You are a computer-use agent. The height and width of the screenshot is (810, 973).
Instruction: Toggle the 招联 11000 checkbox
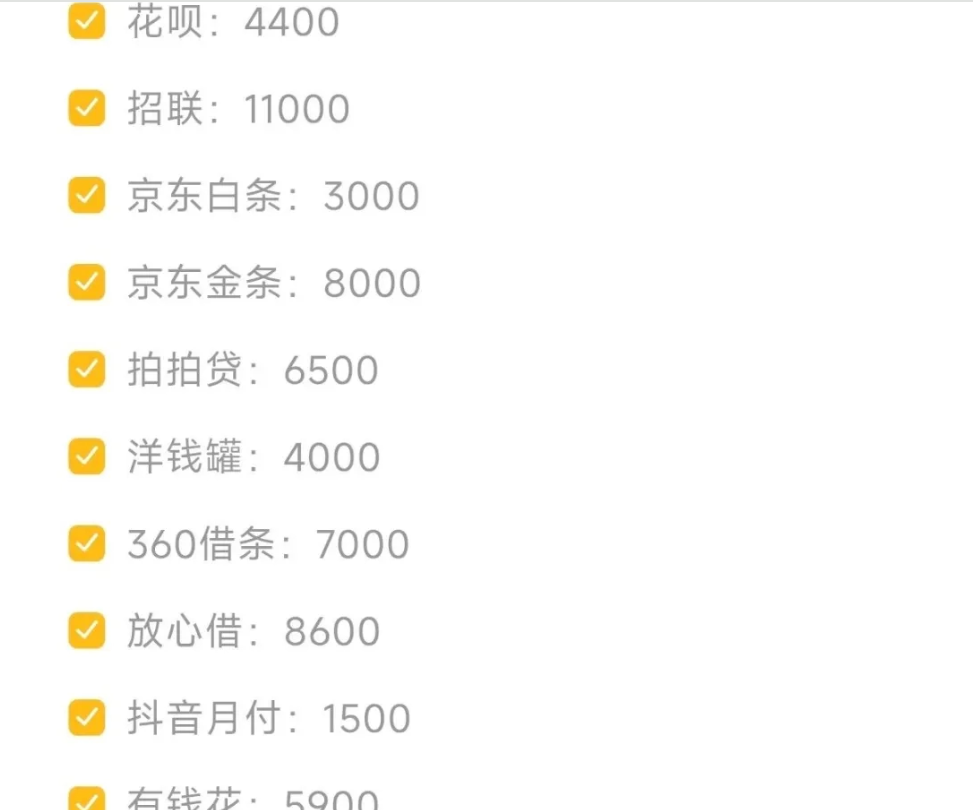coord(86,108)
